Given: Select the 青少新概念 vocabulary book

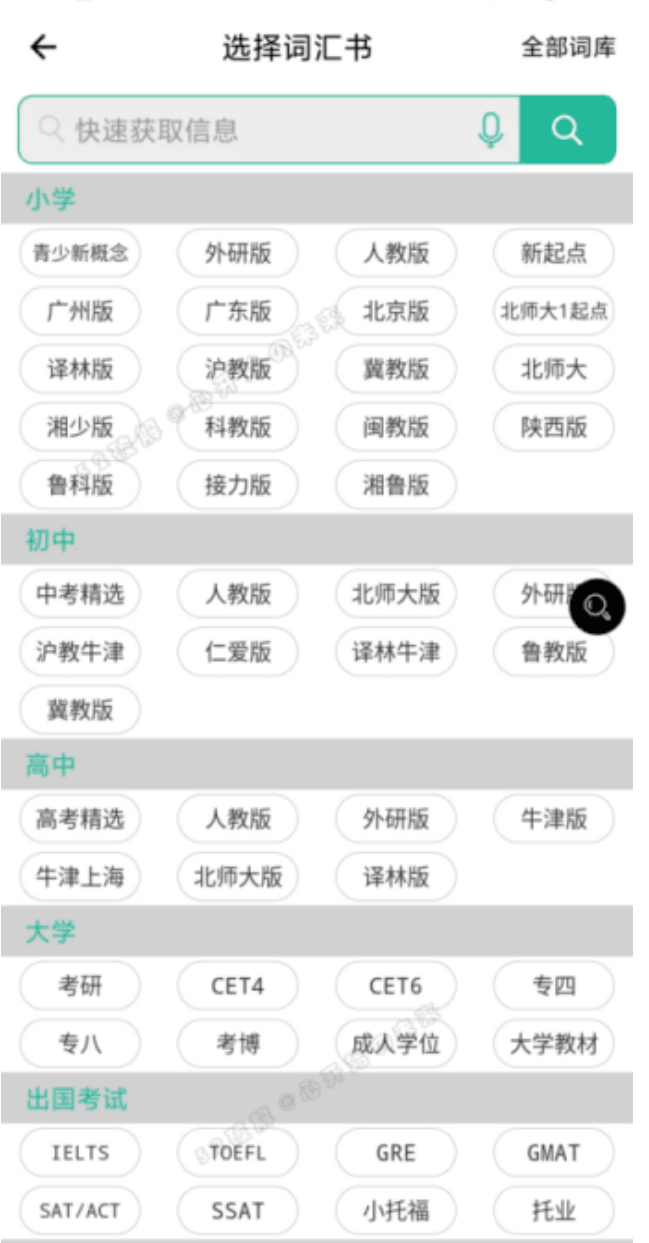Looking at the screenshot, I should click(x=80, y=254).
